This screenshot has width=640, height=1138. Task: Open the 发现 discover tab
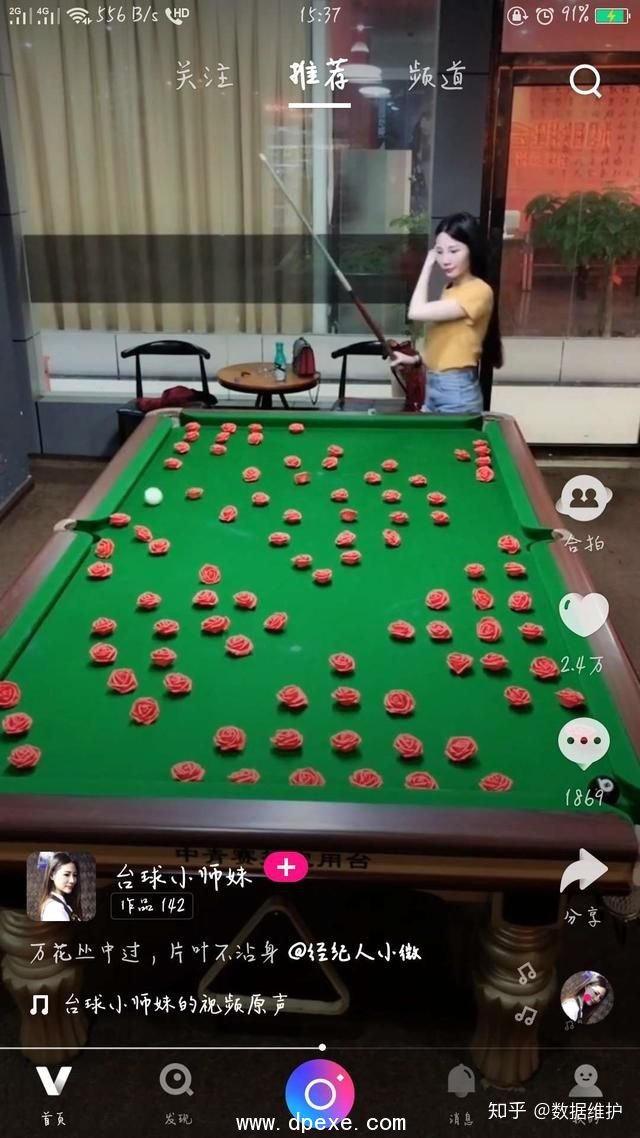point(177,1090)
